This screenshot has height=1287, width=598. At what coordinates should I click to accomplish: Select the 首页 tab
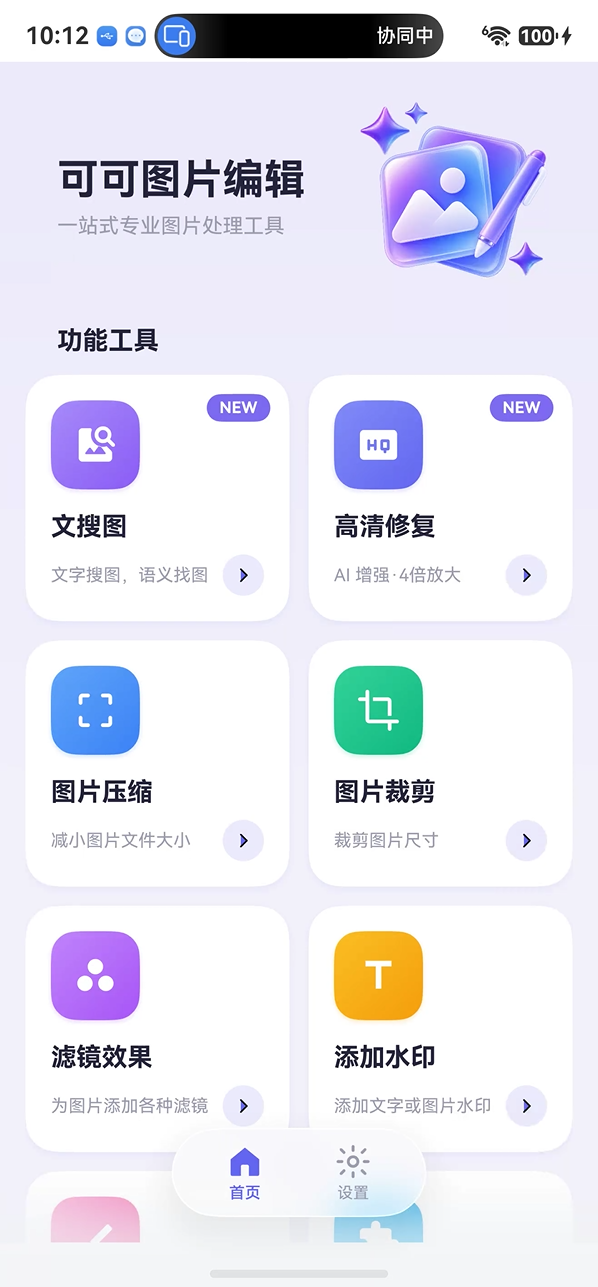click(245, 1173)
